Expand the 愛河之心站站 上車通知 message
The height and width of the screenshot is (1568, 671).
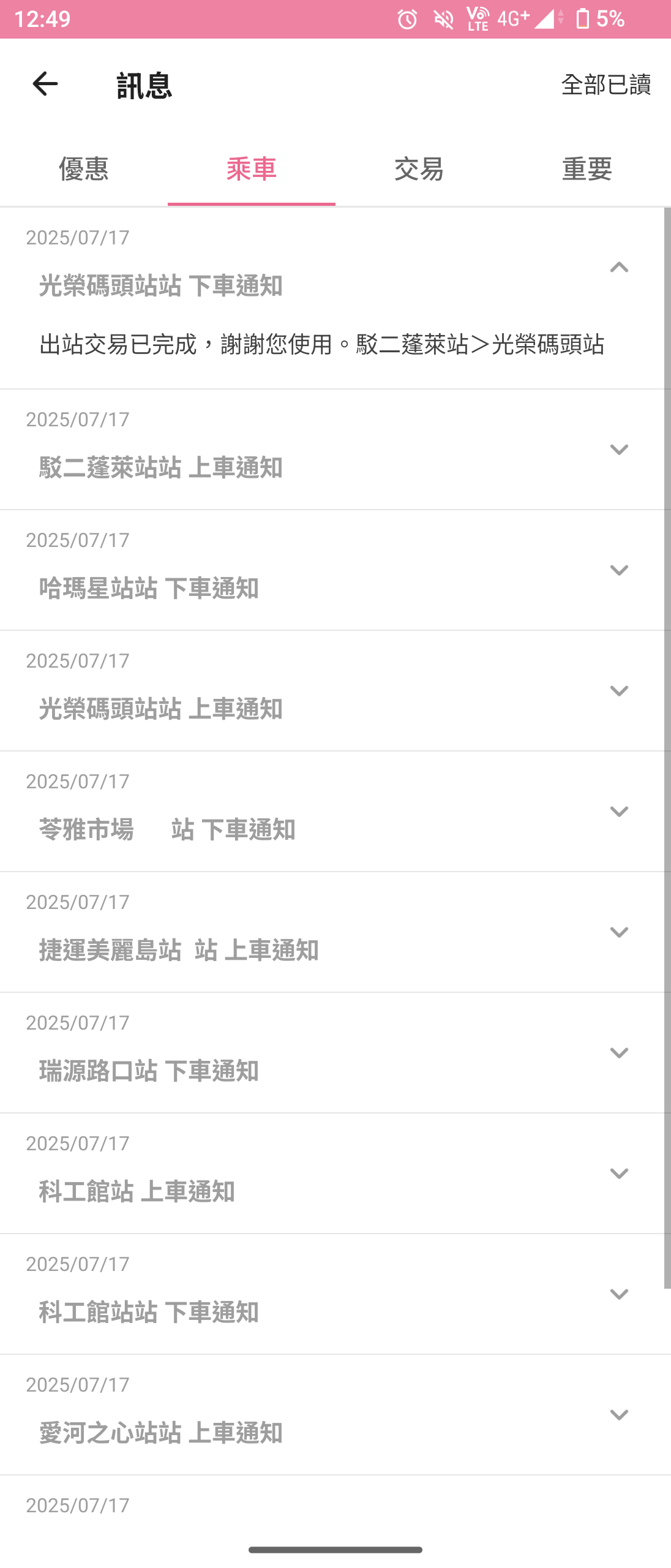[x=619, y=1415]
